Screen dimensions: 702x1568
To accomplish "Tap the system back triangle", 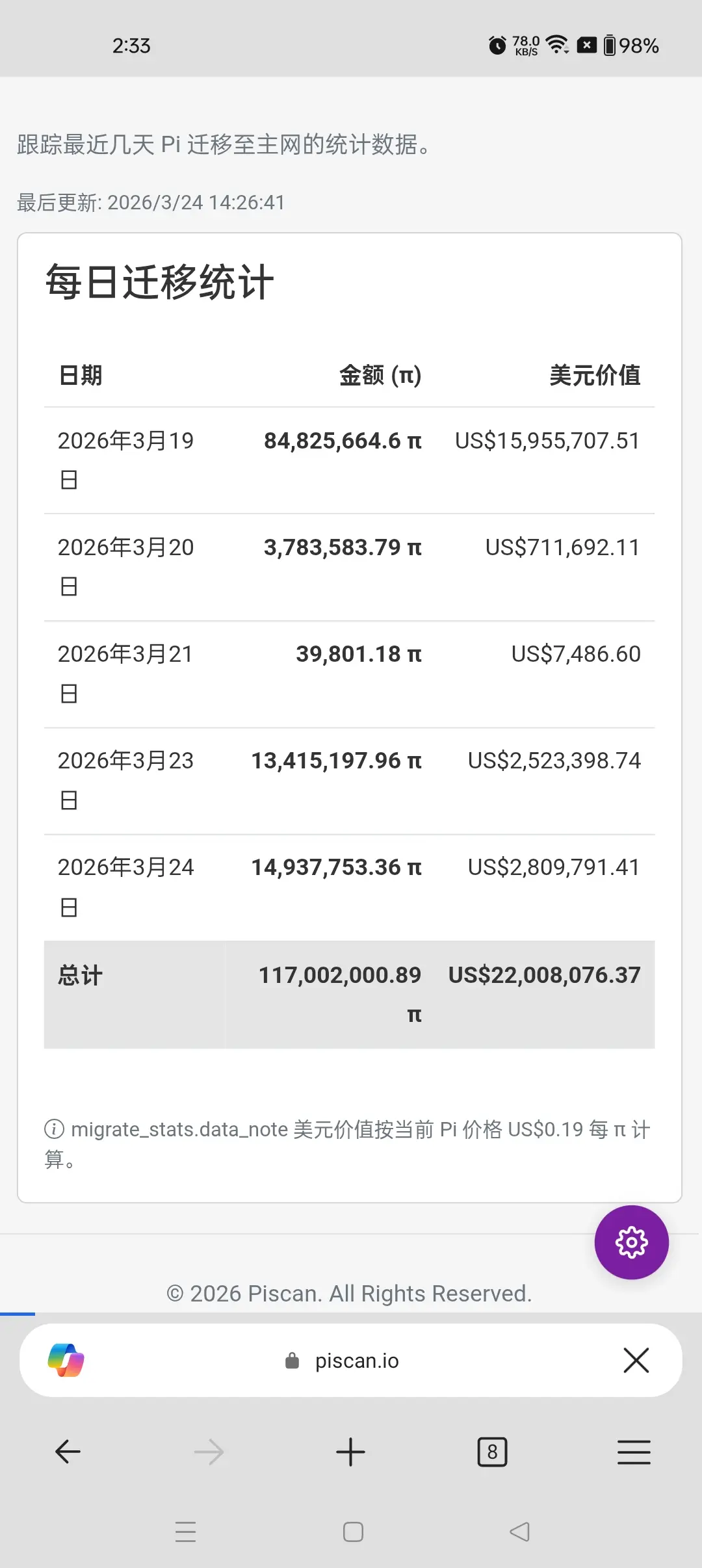I will (x=519, y=1532).
